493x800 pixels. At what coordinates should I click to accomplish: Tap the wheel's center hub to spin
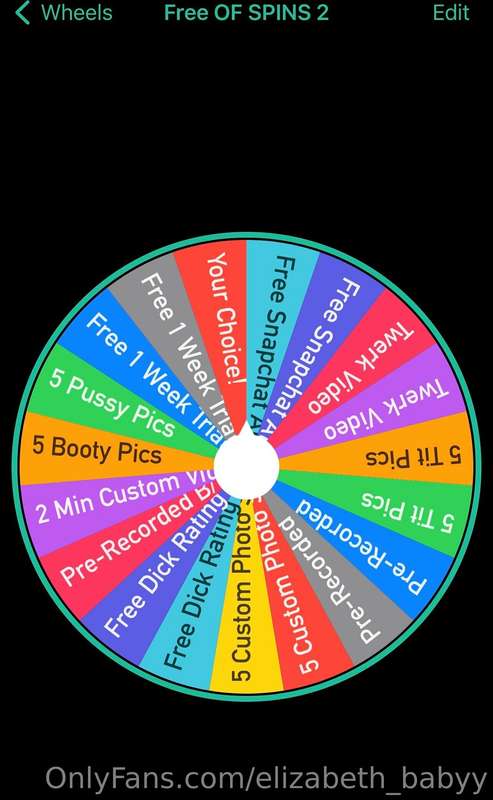(x=246, y=465)
